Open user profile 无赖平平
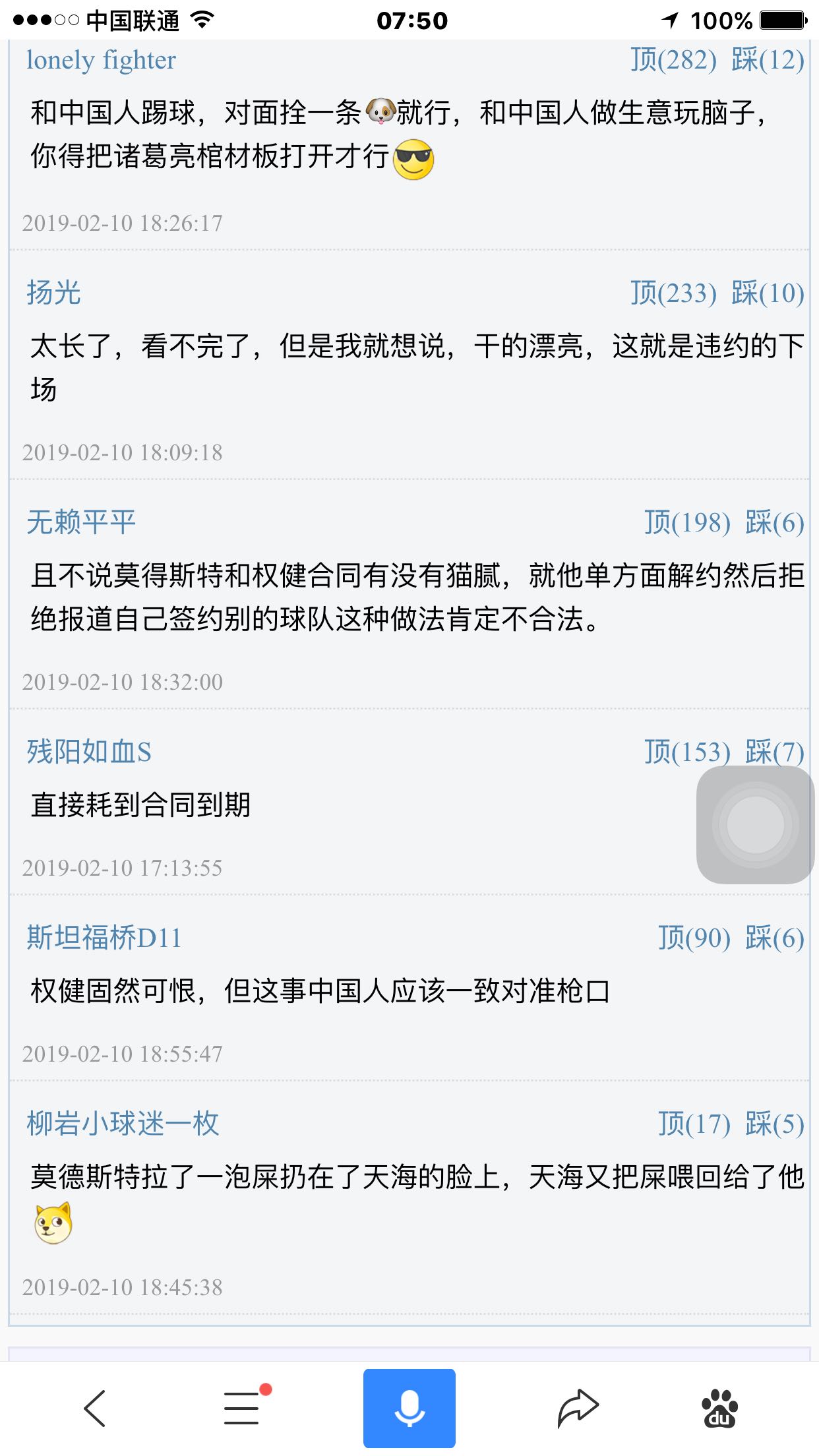This screenshot has height=1456, width=819. [81, 522]
